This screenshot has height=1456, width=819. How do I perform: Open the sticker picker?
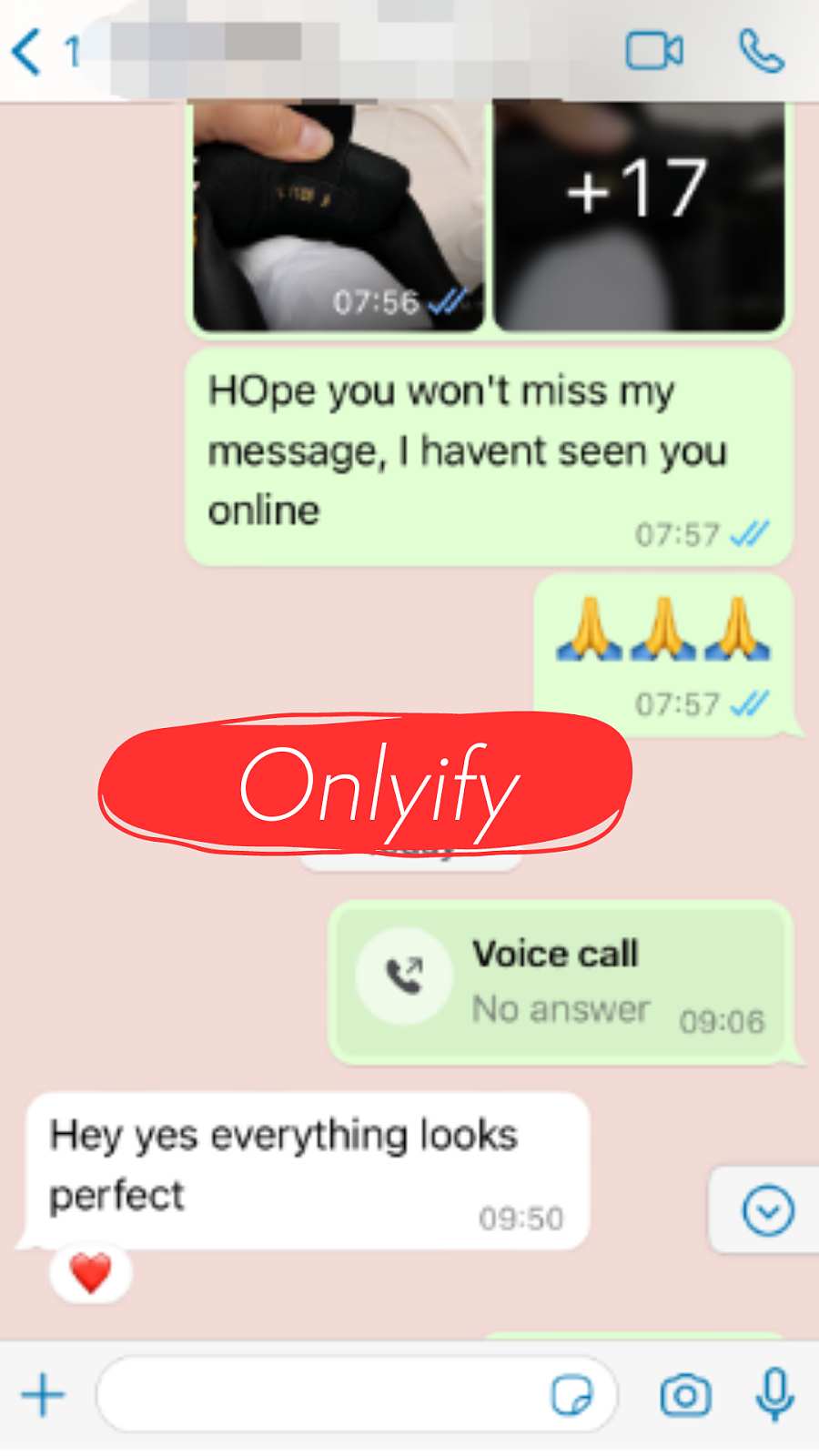click(571, 1395)
